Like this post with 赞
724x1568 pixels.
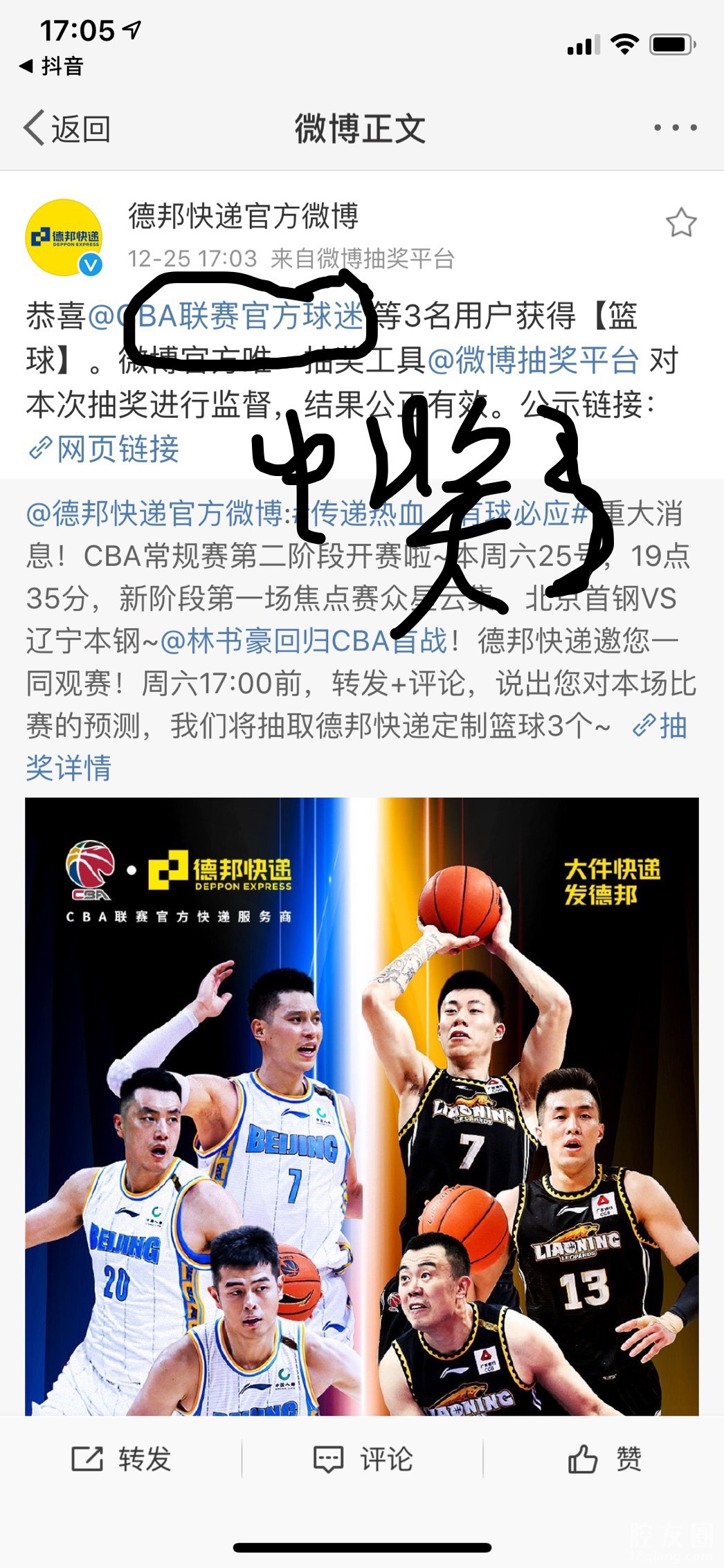coord(604,1458)
